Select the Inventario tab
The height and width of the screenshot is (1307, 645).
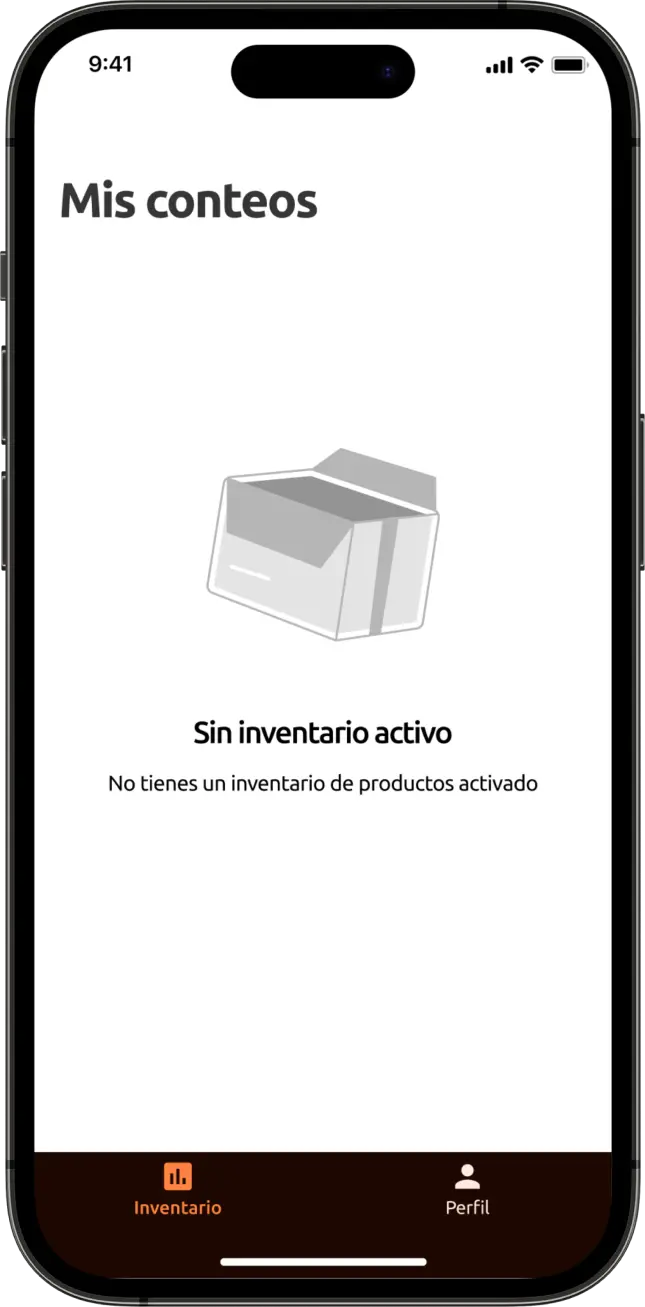pyautogui.click(x=178, y=1189)
